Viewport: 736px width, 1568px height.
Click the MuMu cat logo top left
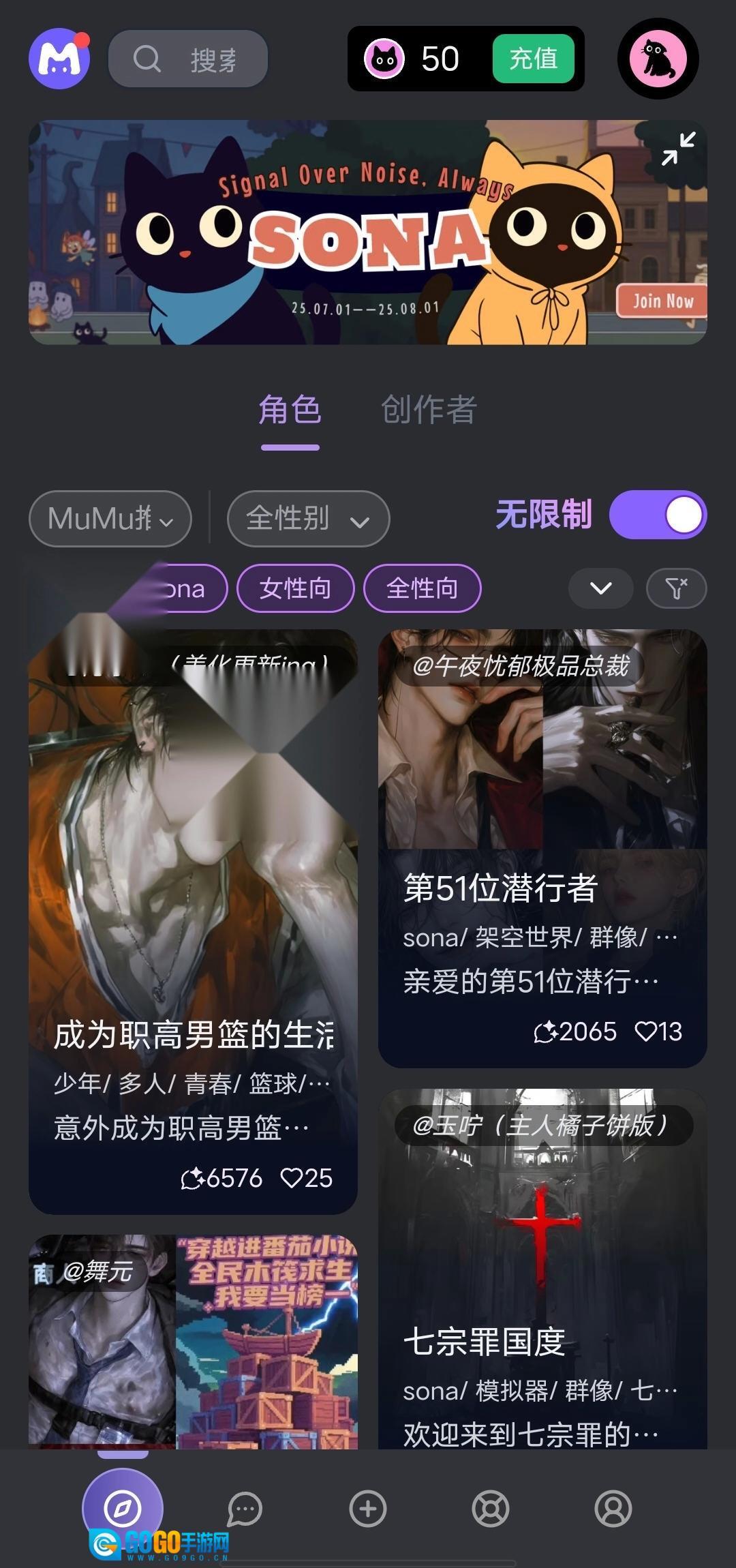point(59,59)
